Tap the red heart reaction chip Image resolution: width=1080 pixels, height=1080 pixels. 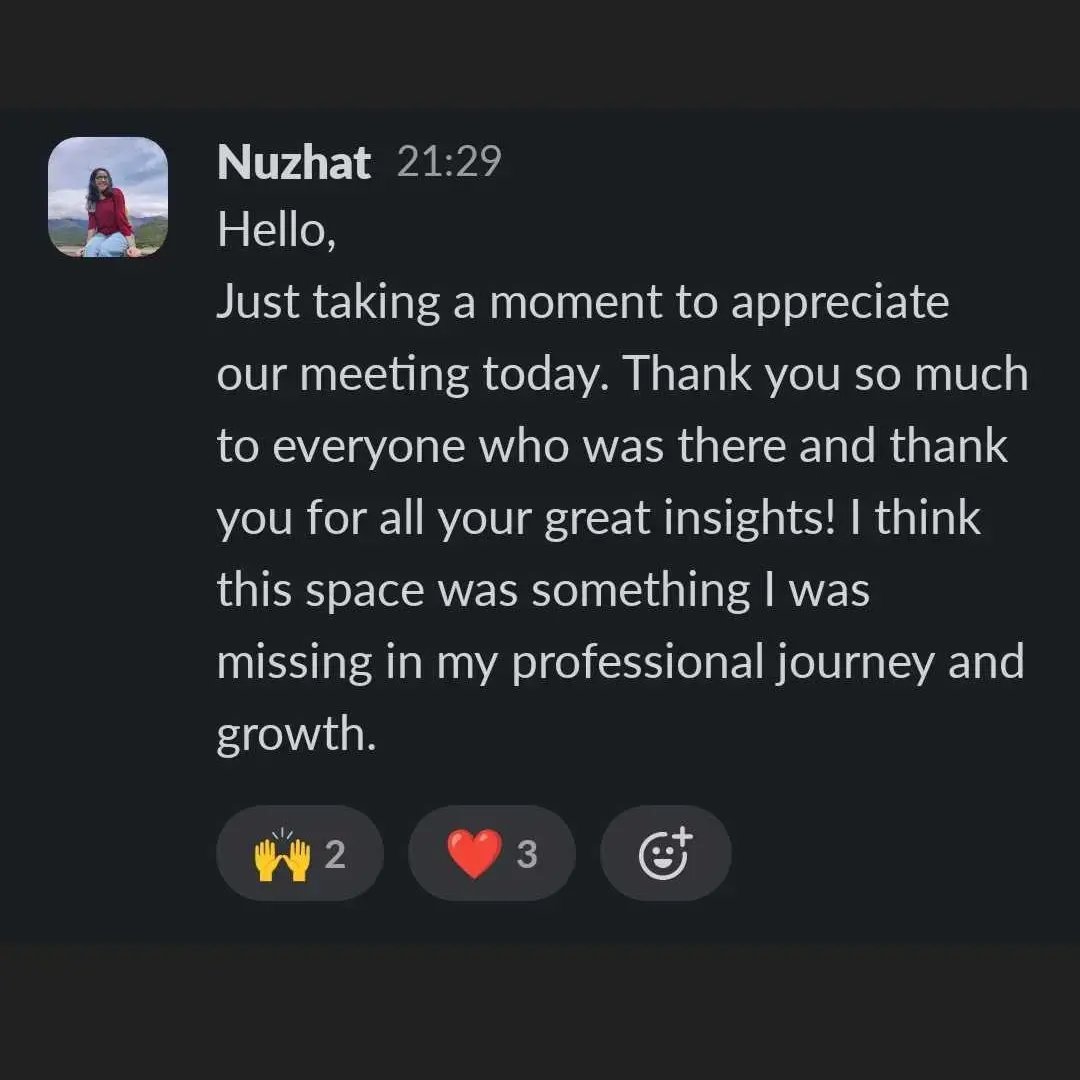[491, 854]
